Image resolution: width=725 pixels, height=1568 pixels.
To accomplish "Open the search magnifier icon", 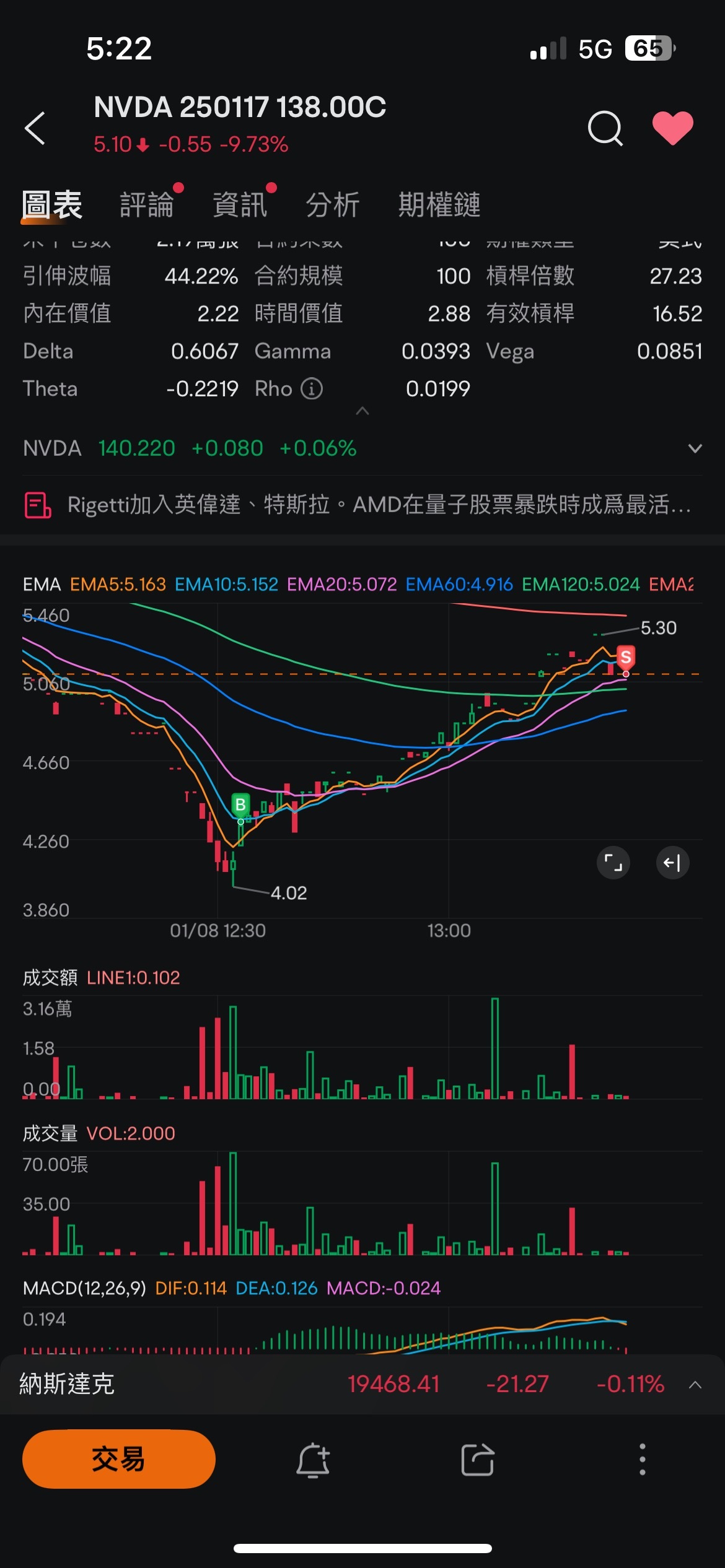I will [605, 128].
